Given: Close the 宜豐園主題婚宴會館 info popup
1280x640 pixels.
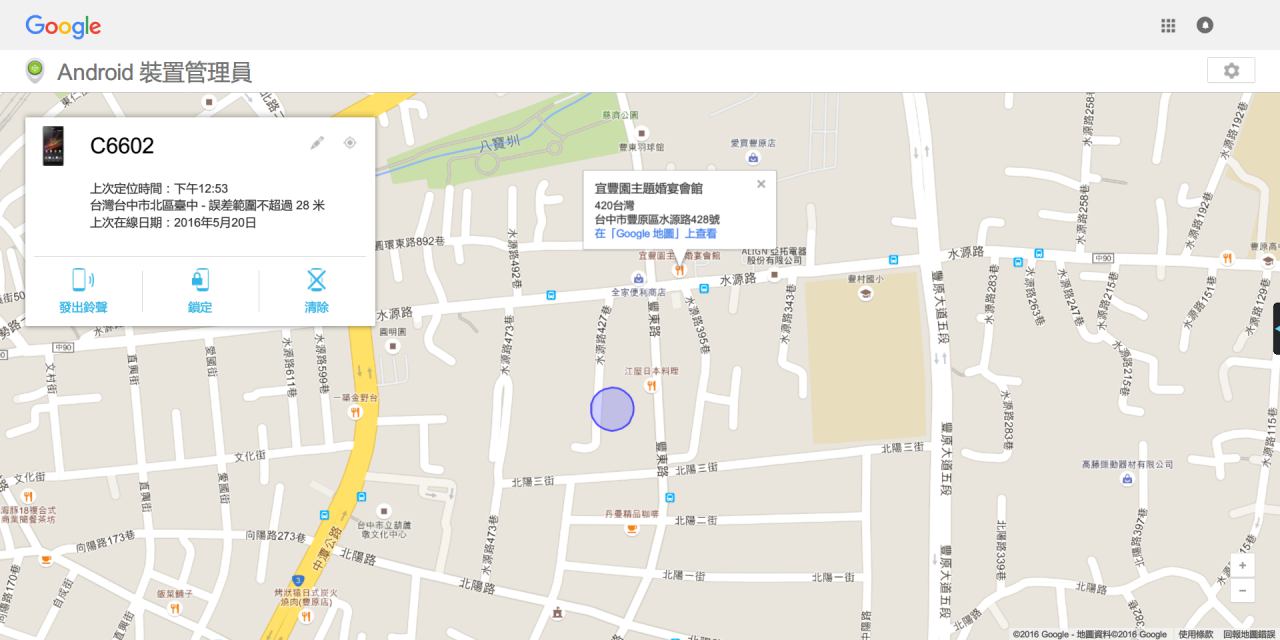Looking at the screenshot, I should click(x=761, y=184).
